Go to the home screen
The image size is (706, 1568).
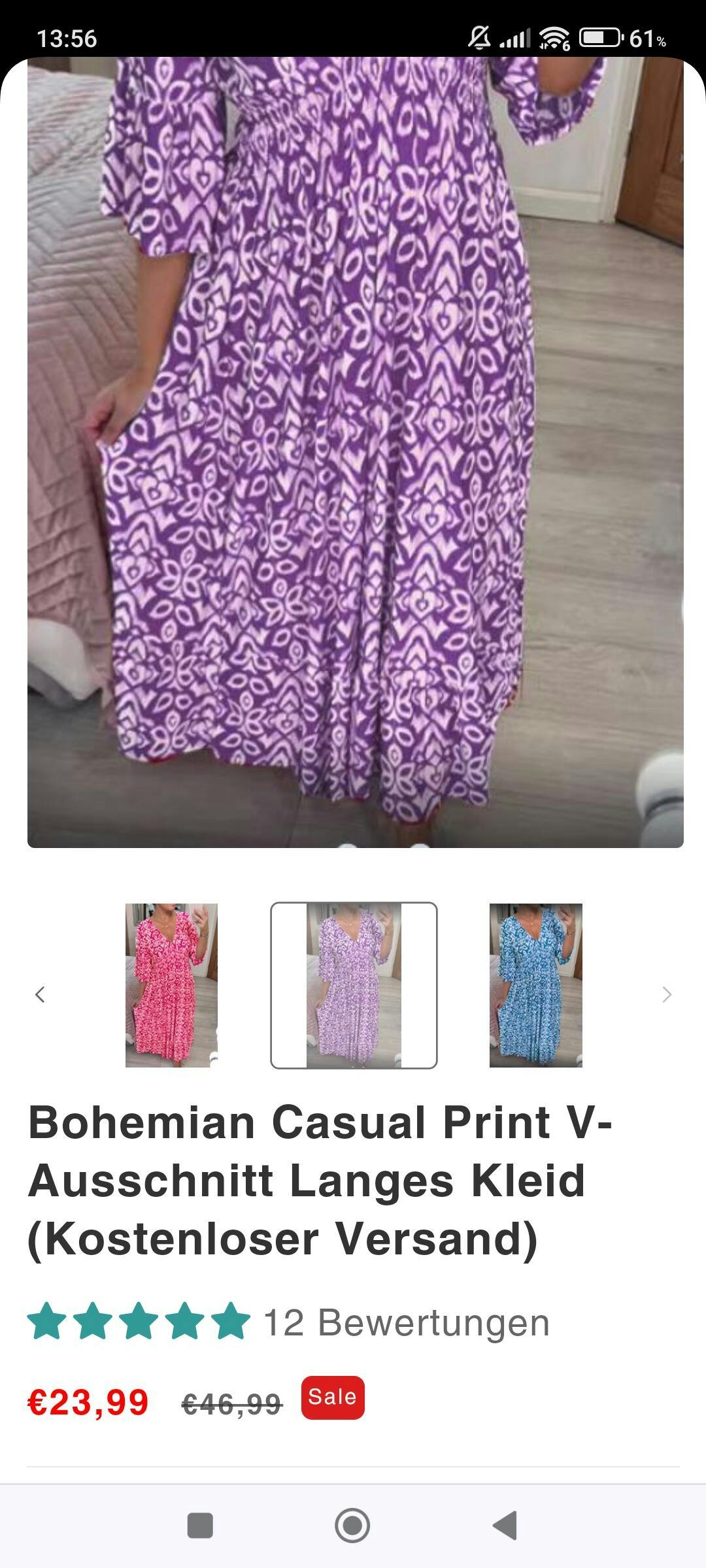coord(352,1526)
